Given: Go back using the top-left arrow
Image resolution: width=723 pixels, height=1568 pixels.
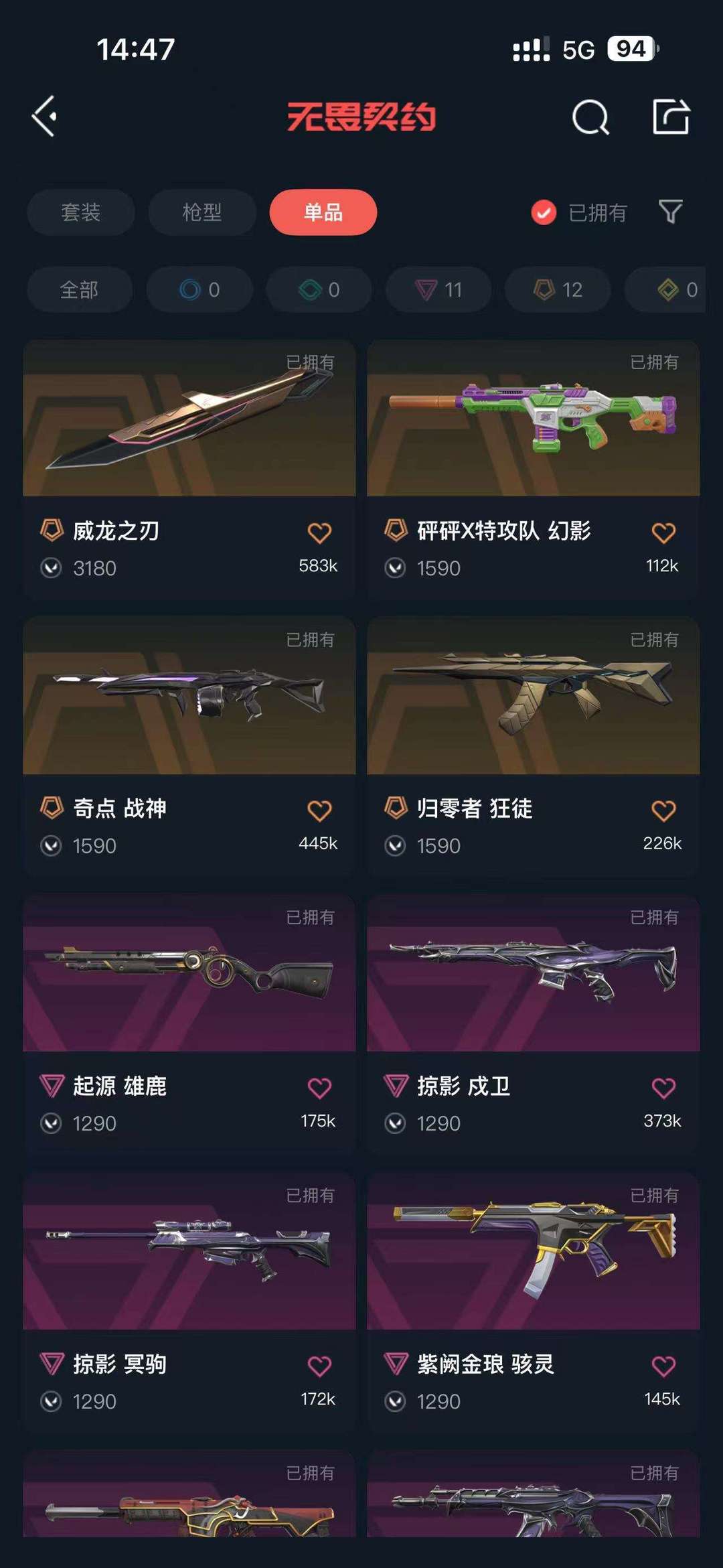Looking at the screenshot, I should tap(44, 117).
